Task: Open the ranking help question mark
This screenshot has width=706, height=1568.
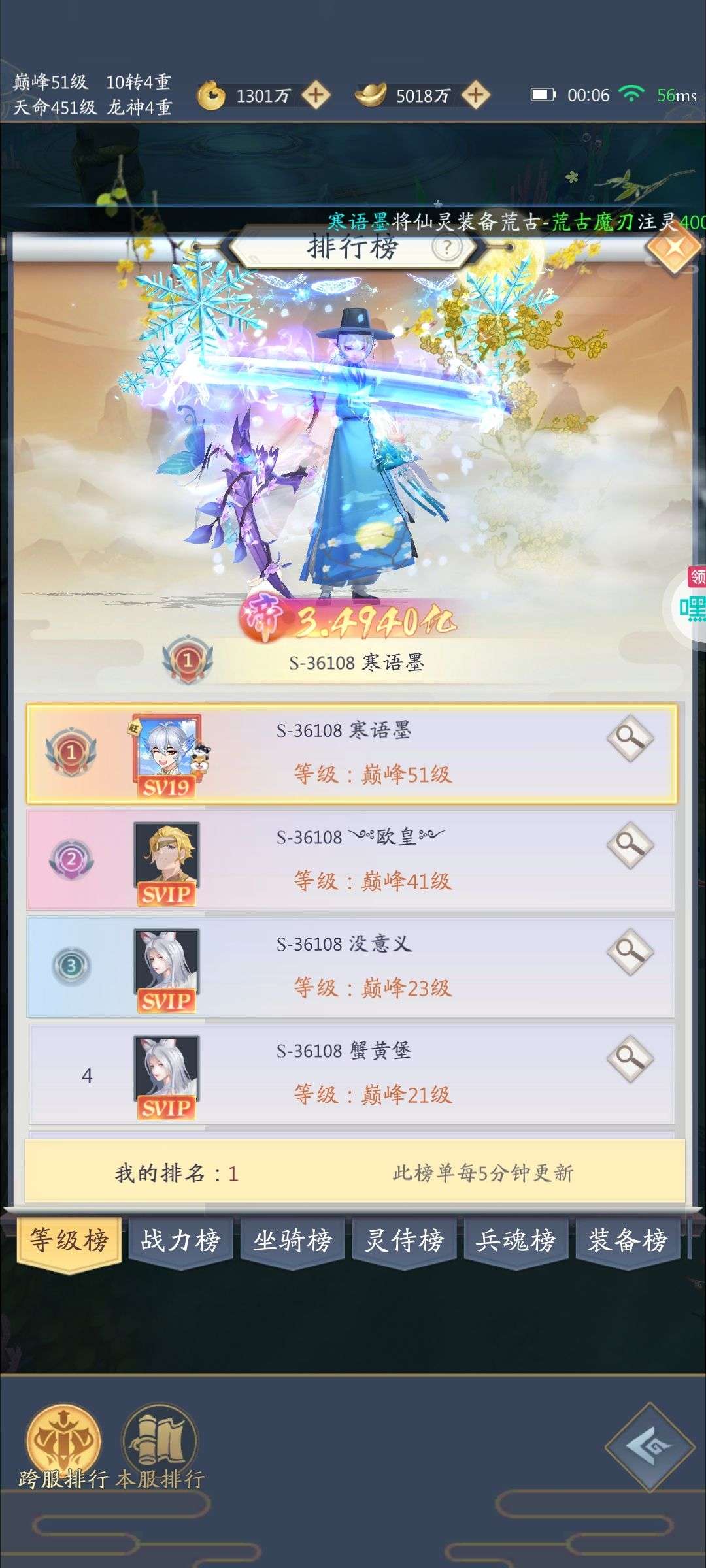Action: coord(447,248)
